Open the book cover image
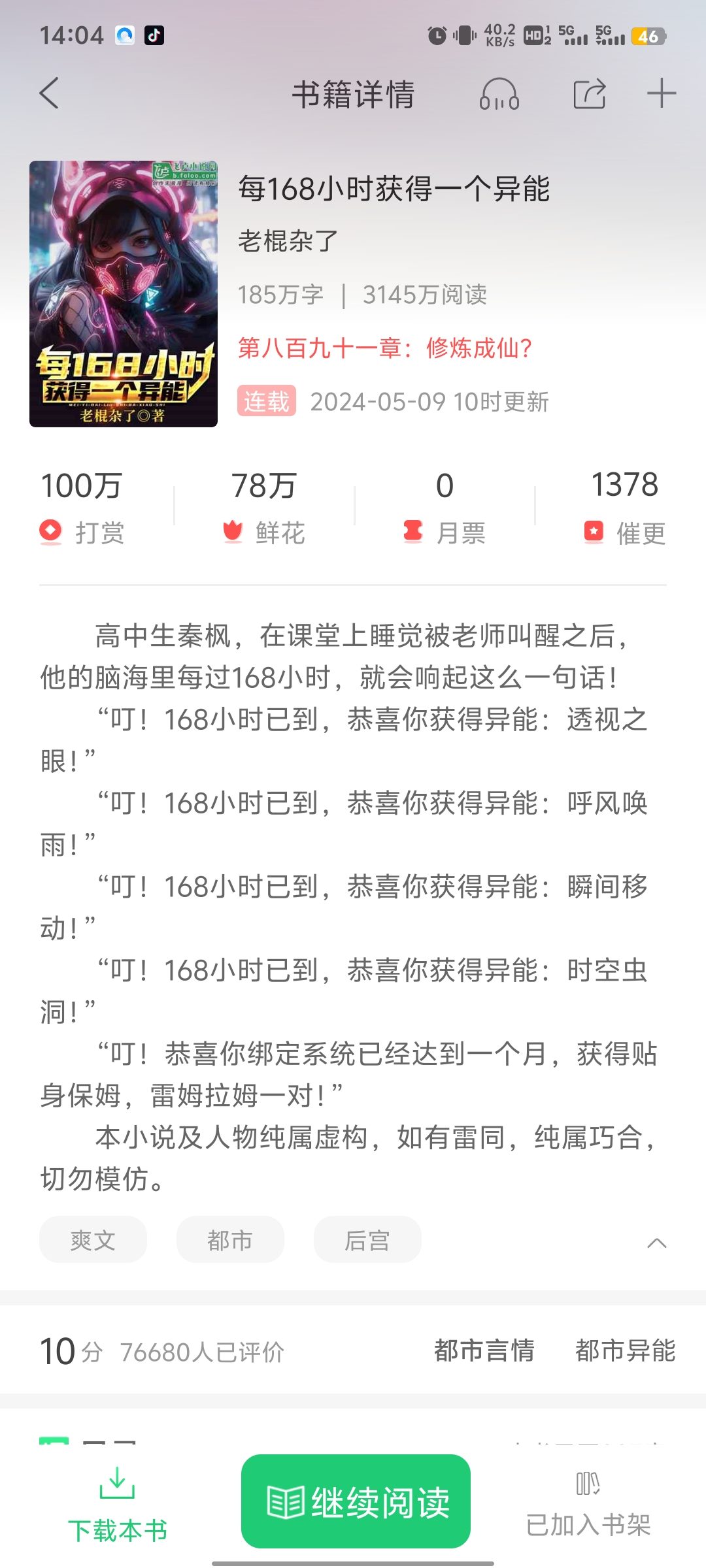The image size is (706, 1568). 124,294
